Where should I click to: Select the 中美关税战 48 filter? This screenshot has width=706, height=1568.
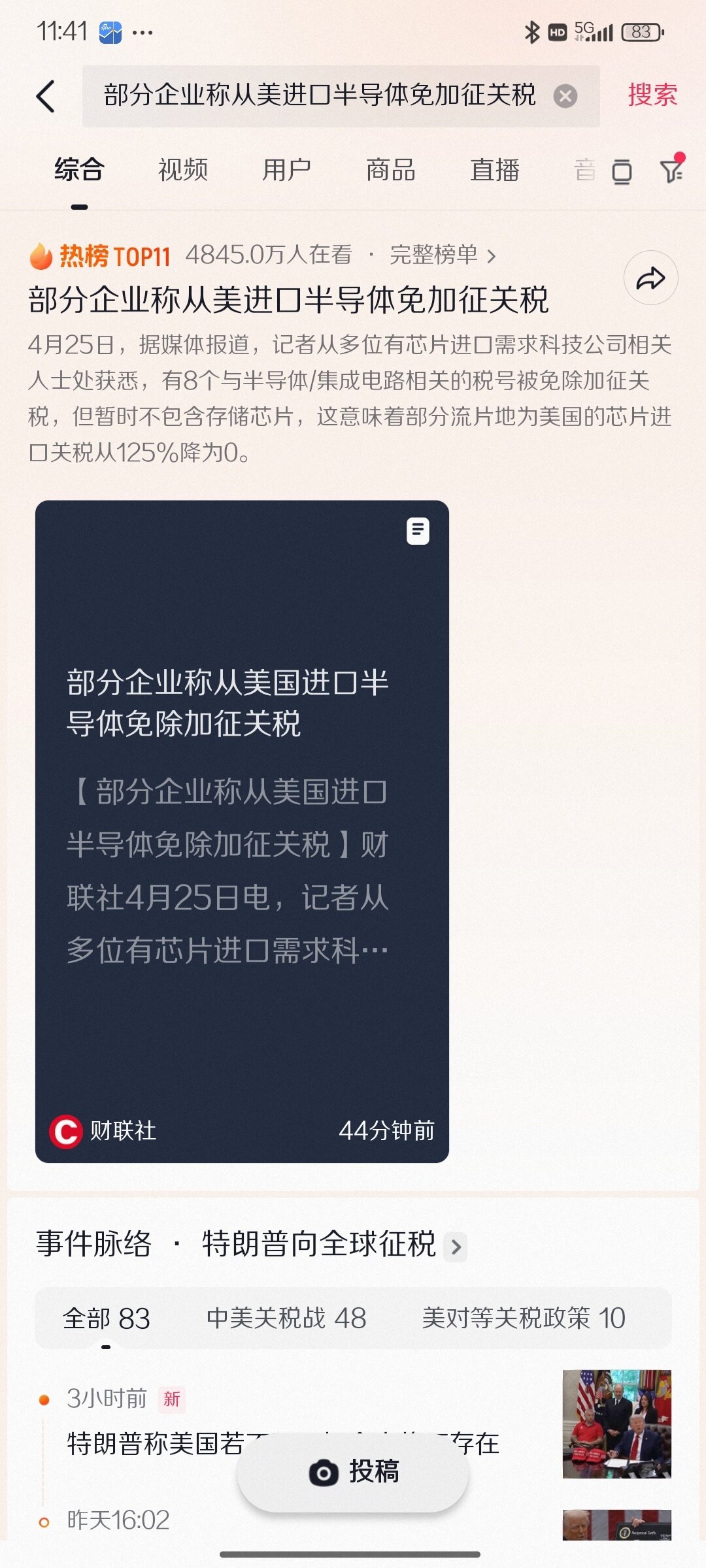click(x=286, y=1318)
